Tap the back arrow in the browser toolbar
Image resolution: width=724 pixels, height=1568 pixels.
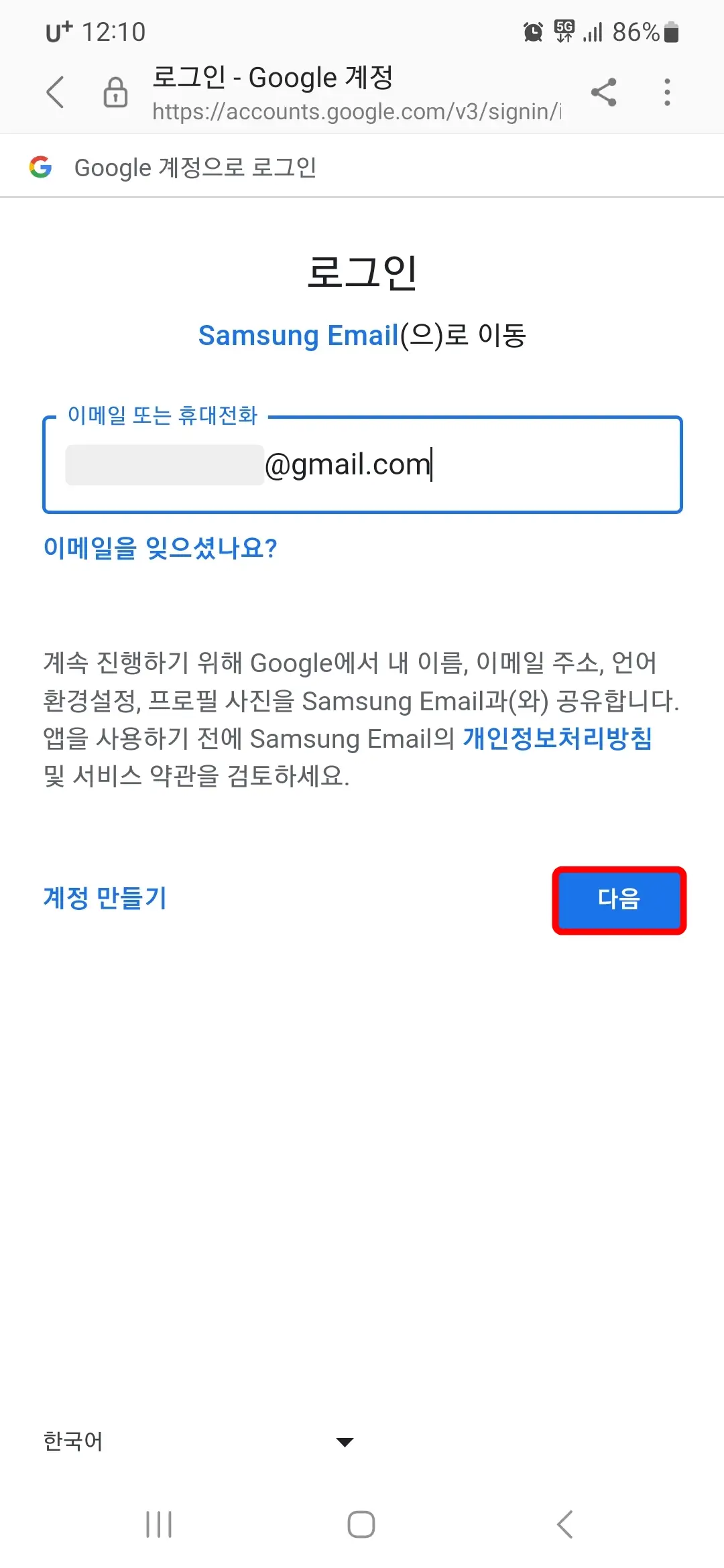point(56,92)
